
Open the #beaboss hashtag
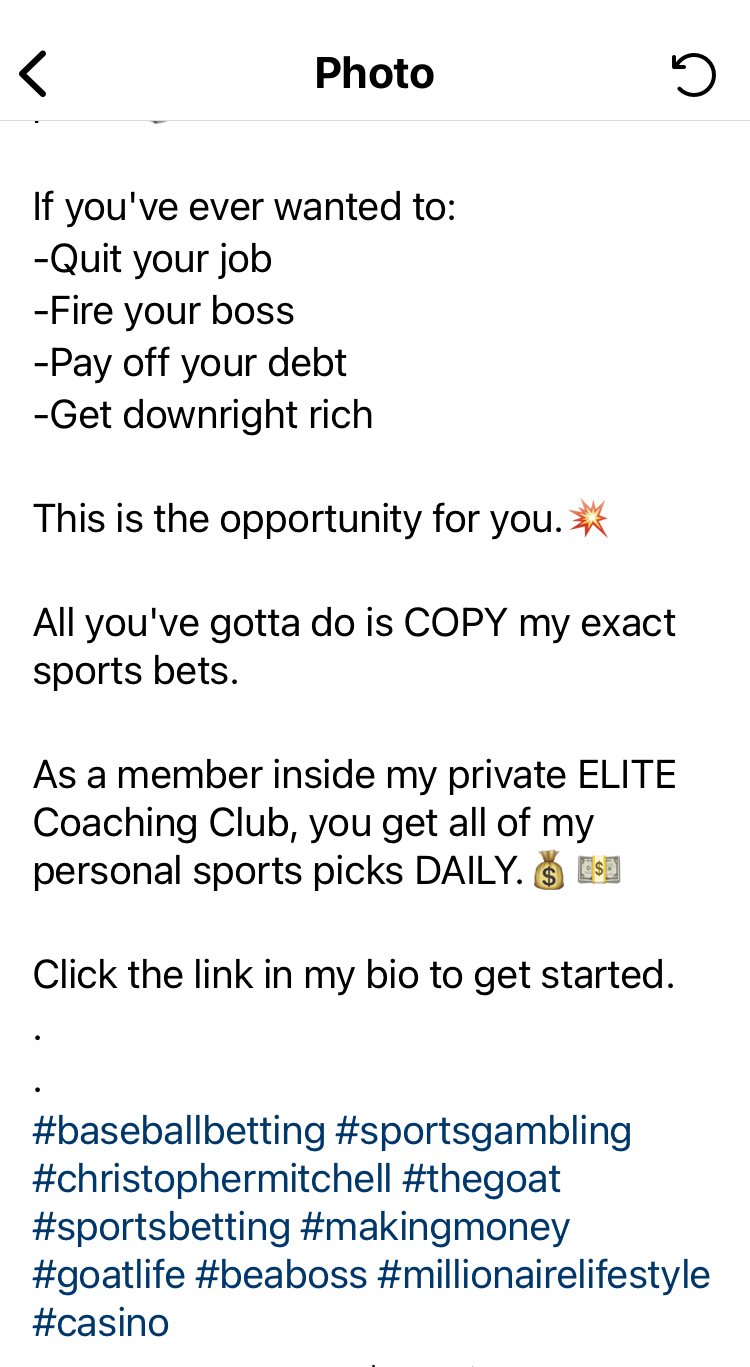point(281,1275)
